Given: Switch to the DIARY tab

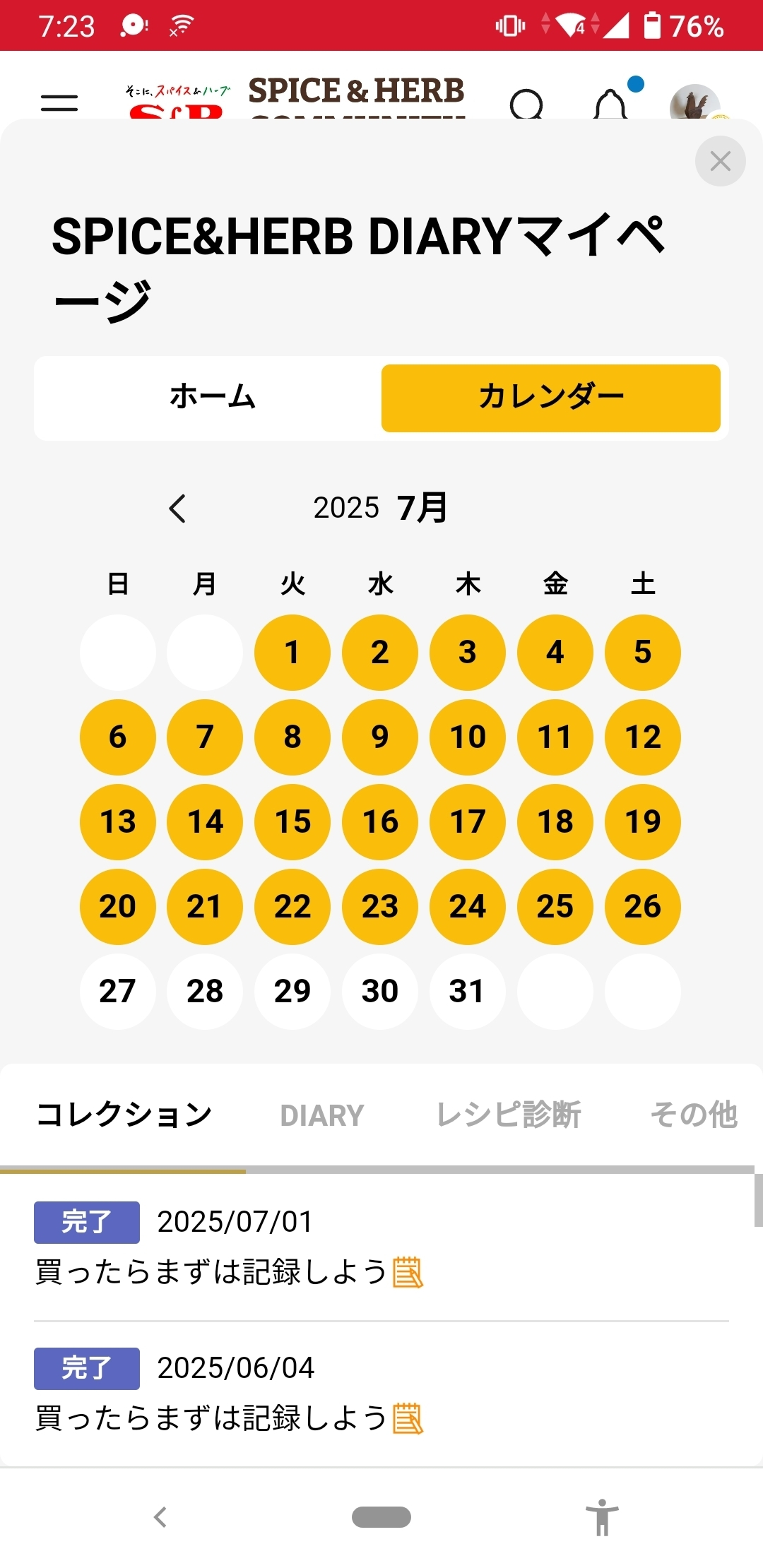Looking at the screenshot, I should click(x=322, y=1115).
